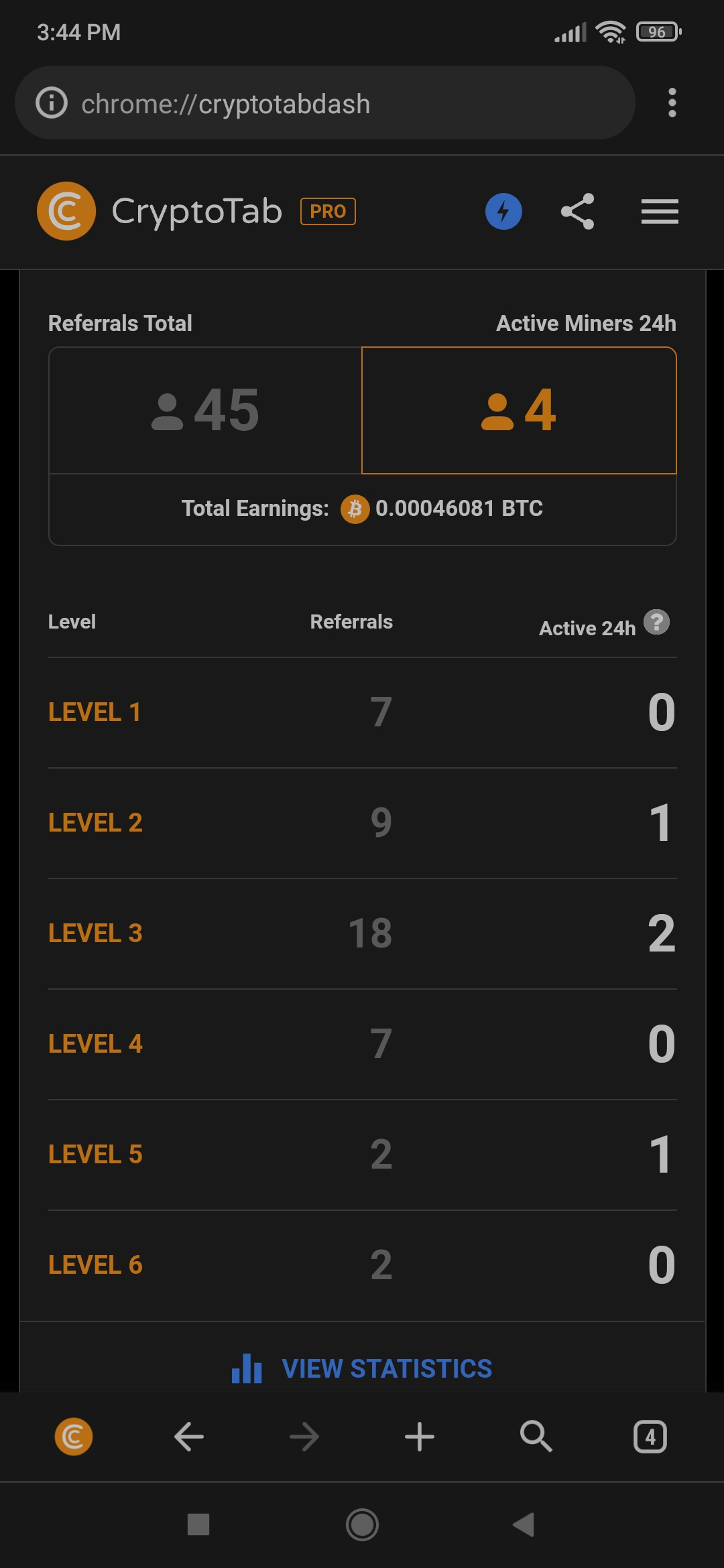Open the hamburger menu
This screenshot has height=1568, width=724.
pyautogui.click(x=660, y=212)
